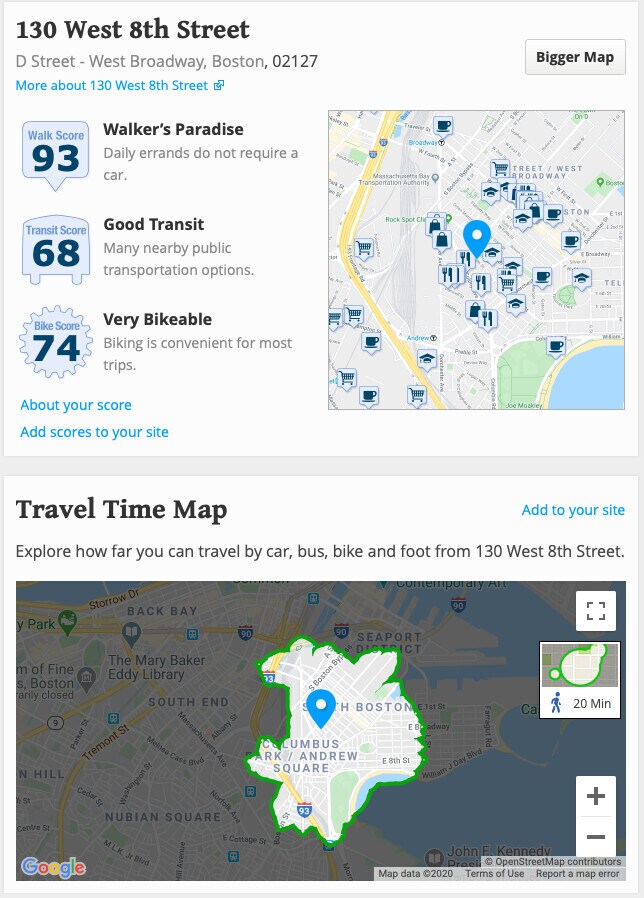Screen dimensions: 644x898
Task: Open Add to your site link
Action: [x=573, y=510]
